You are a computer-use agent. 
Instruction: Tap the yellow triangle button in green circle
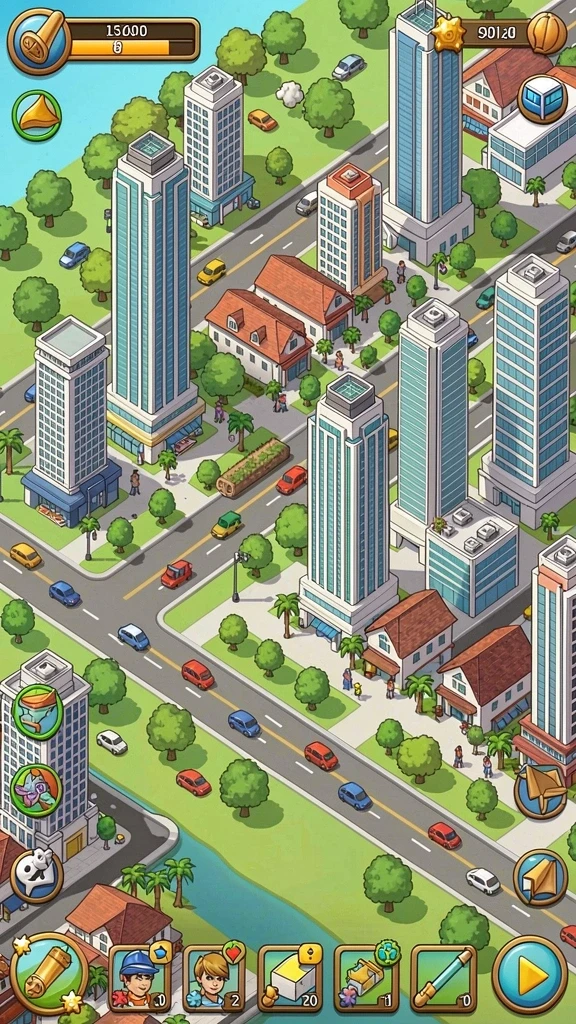point(37,116)
